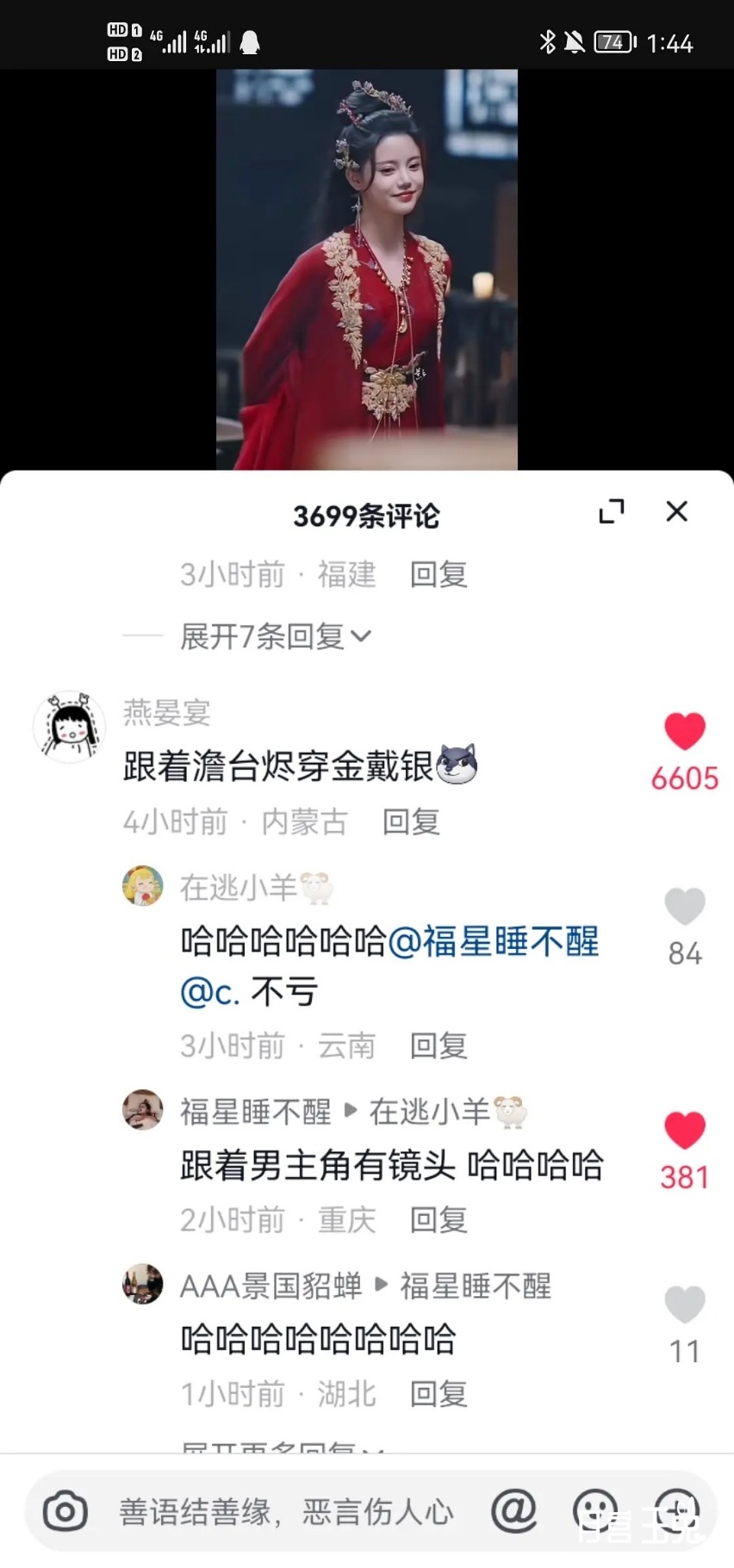This screenshot has height=1568, width=734.
Task: Reply to AAA景国貂蝉's comment from 湖北
Action: click(439, 1393)
